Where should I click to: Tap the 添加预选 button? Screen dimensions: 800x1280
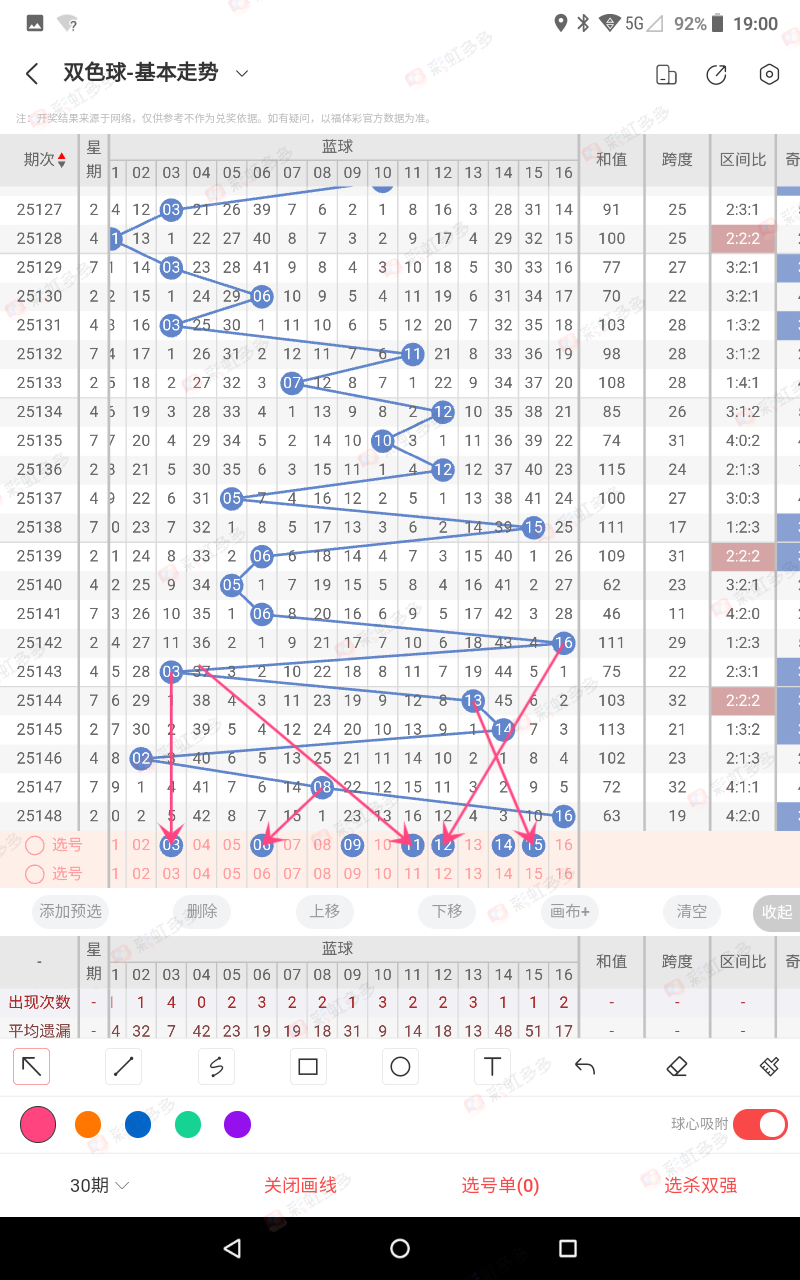click(x=71, y=911)
